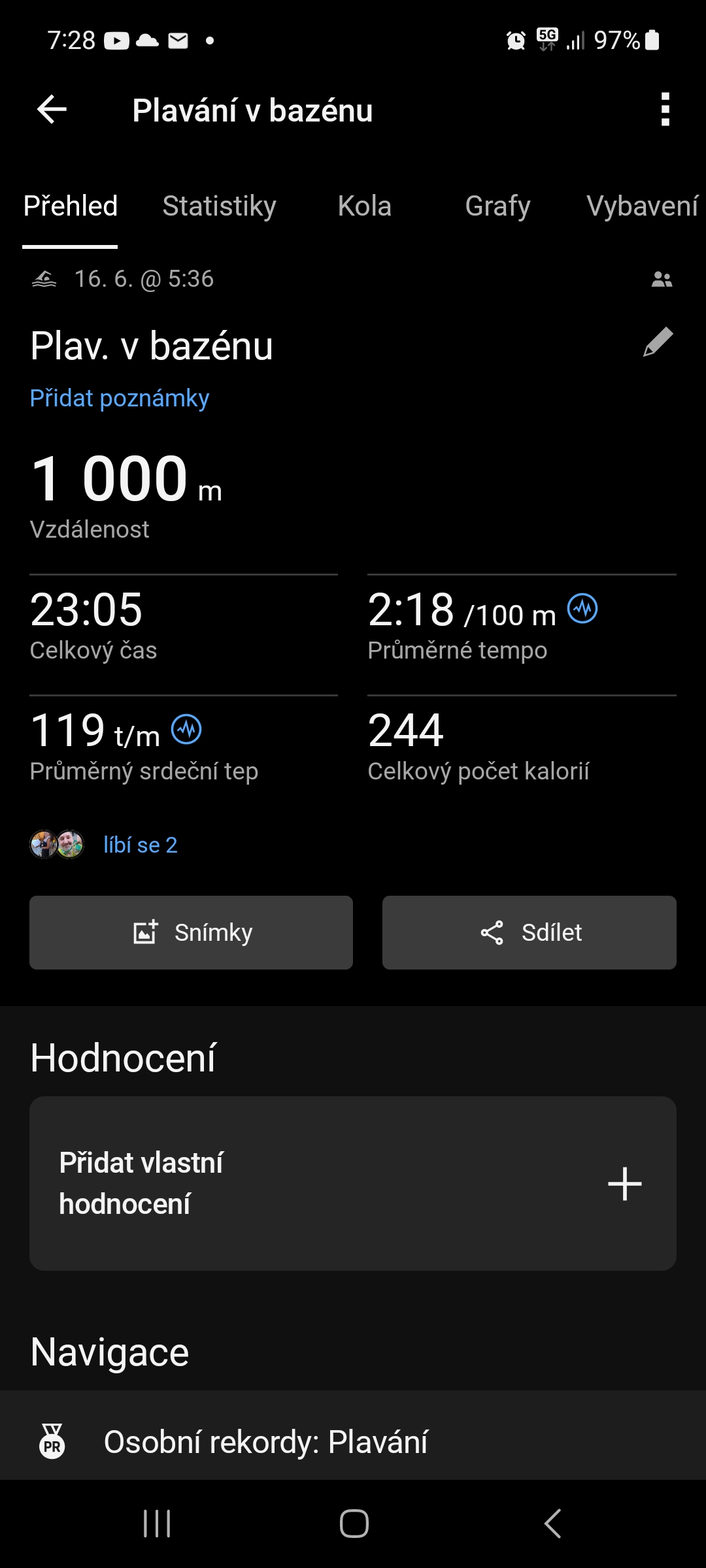706x1568 pixels.
Task: Open the recent apps view
Action: point(157,1524)
